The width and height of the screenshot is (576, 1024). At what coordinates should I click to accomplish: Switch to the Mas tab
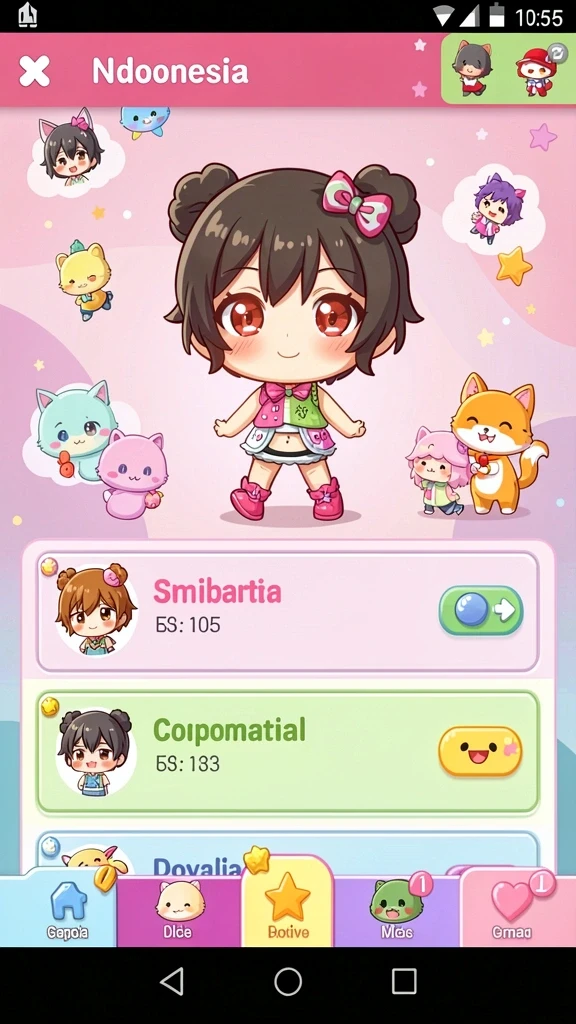397,910
